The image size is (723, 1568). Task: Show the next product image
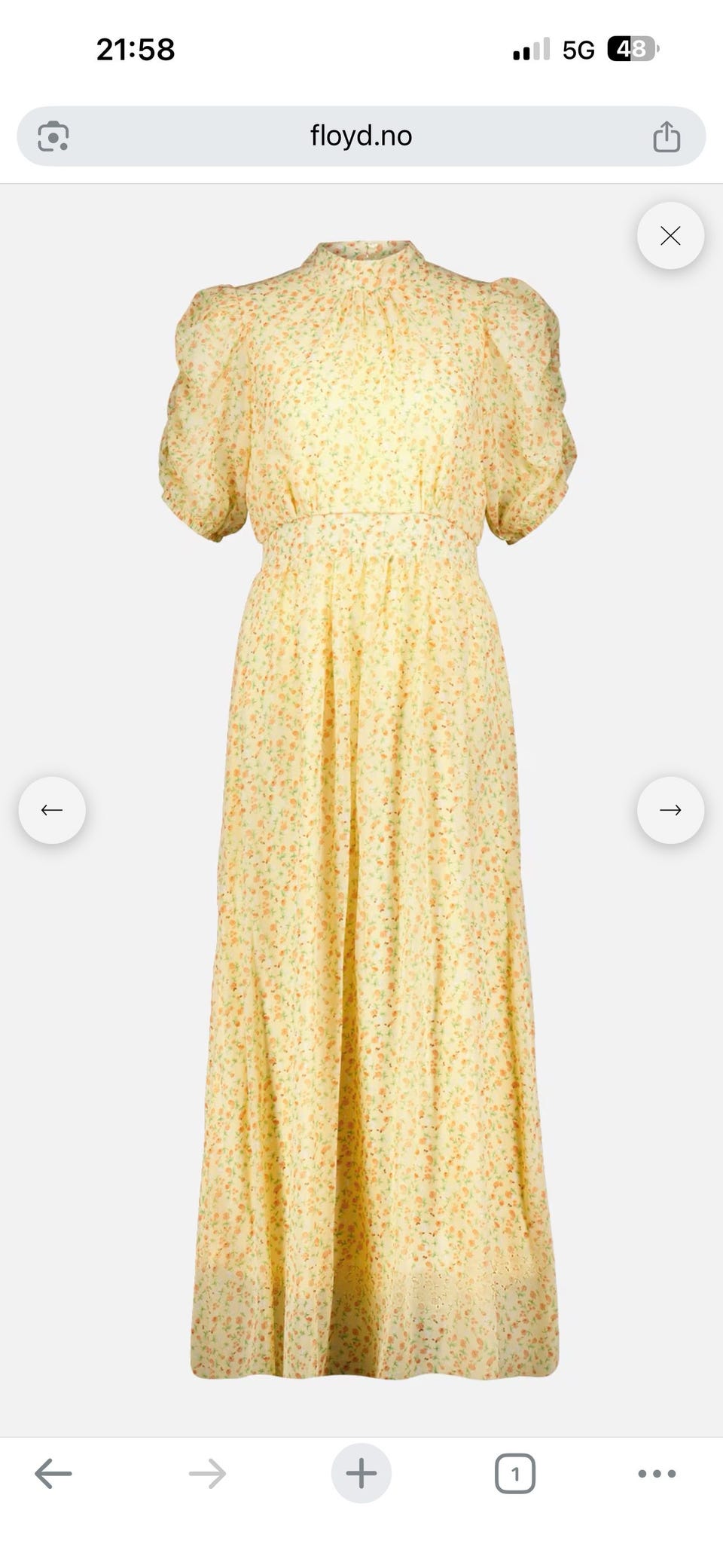point(670,810)
